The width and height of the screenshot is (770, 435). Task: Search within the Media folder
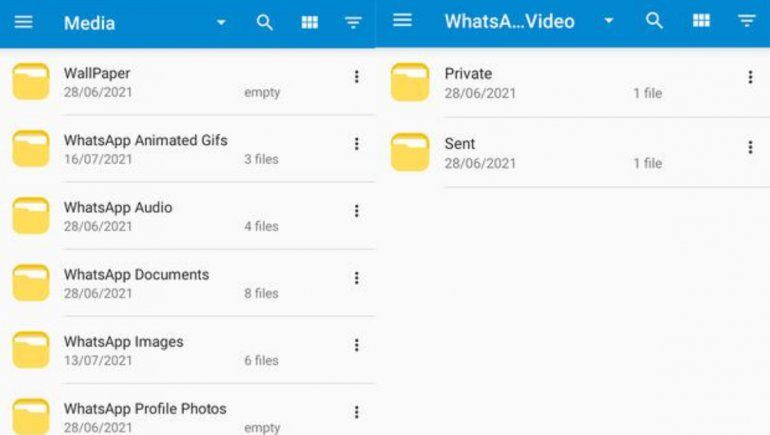[x=265, y=22]
